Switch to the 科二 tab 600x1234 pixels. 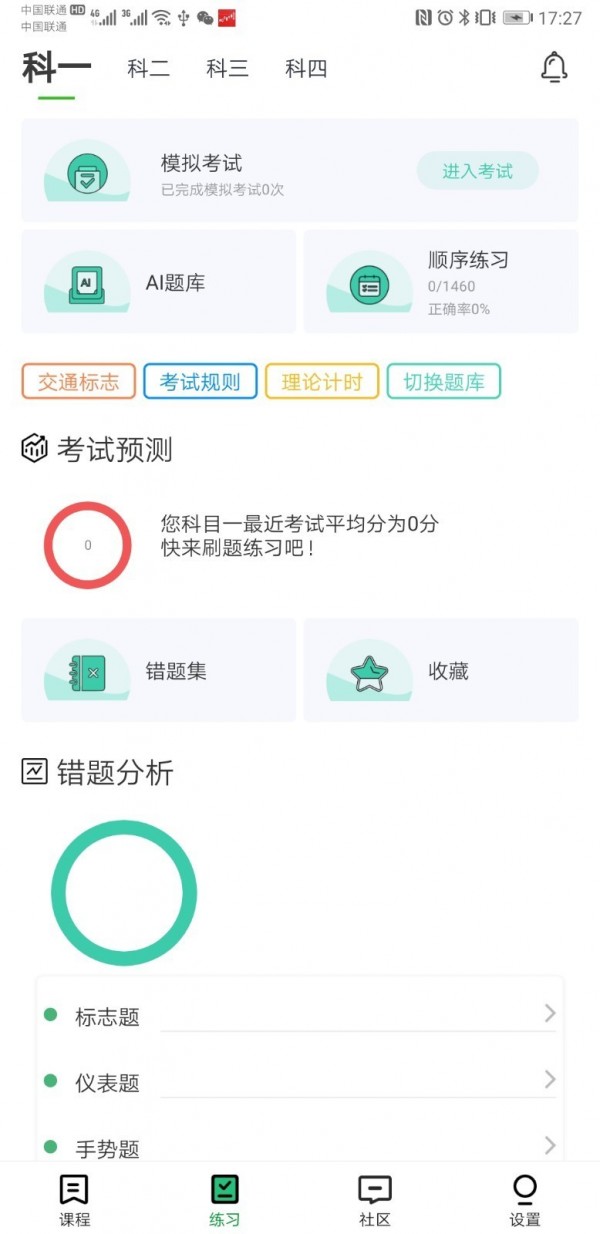click(148, 69)
